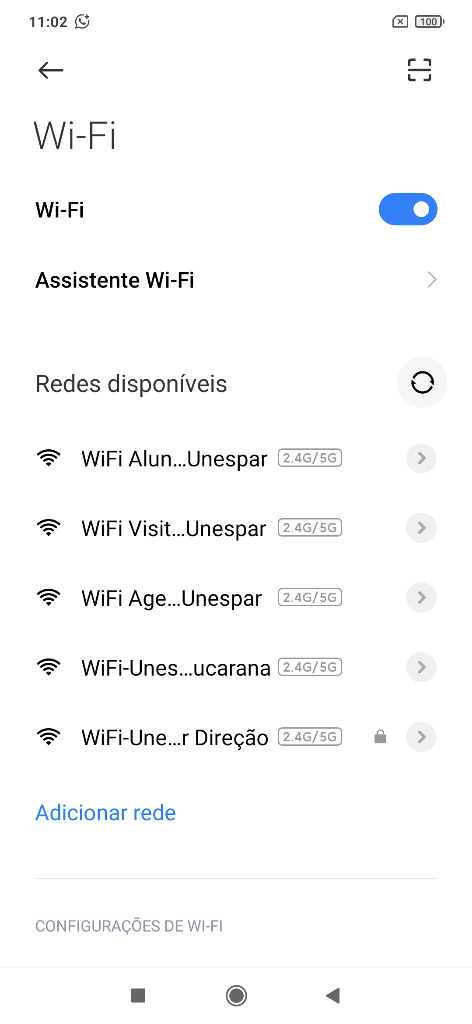
Task: Go back using the top arrow
Action: 50,70
